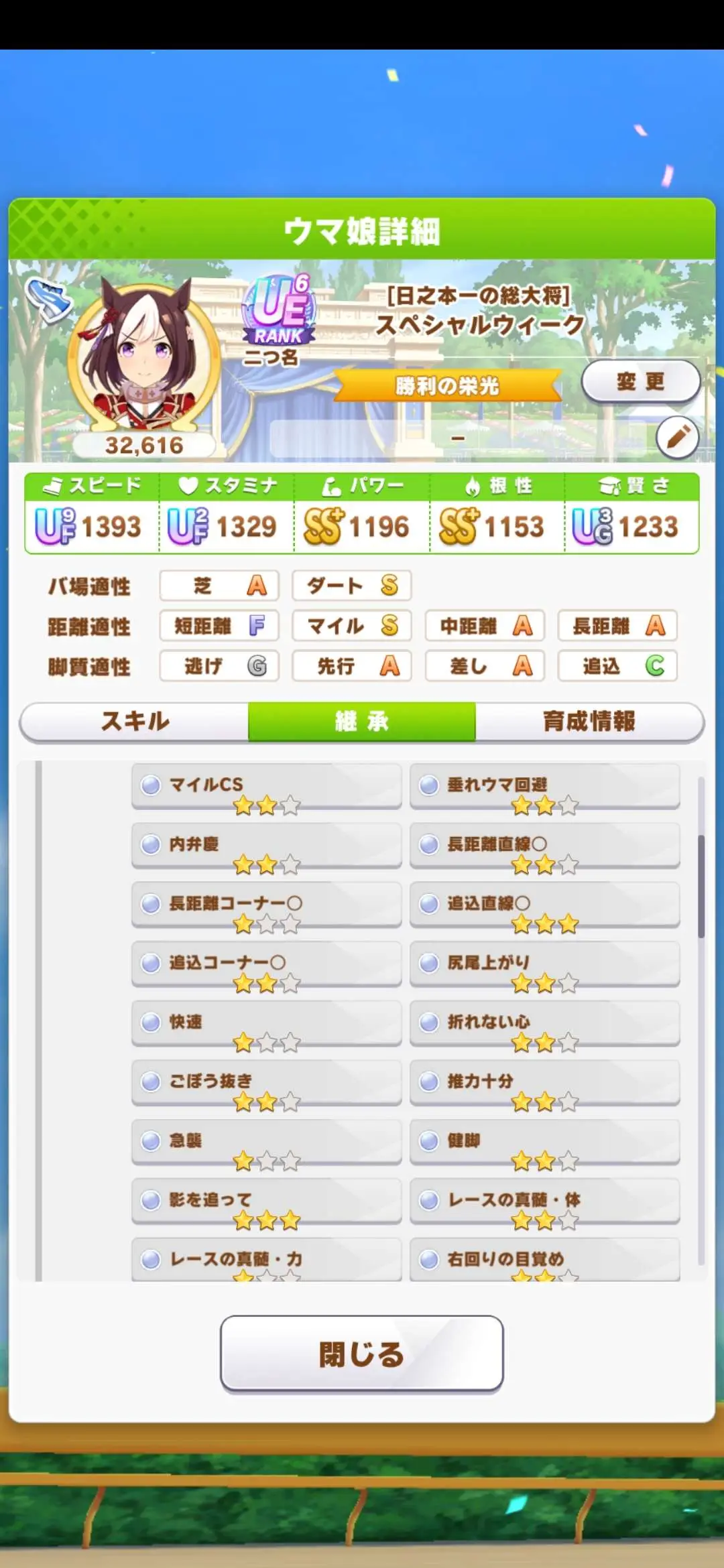
Task: View details of マイルCS factor
Action: [x=266, y=786]
